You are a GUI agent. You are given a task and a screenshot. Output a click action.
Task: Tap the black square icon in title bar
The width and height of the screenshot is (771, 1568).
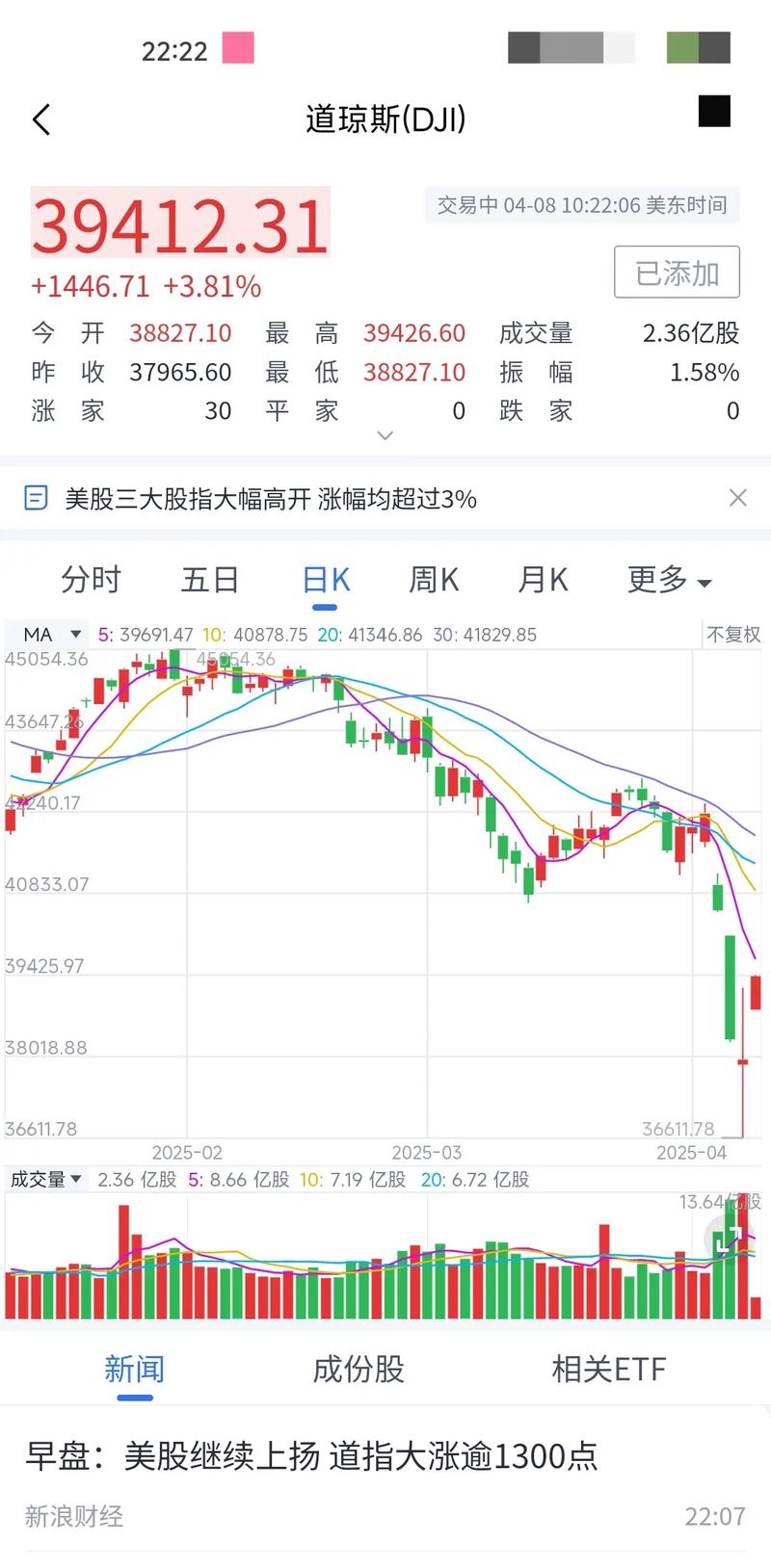tap(715, 113)
